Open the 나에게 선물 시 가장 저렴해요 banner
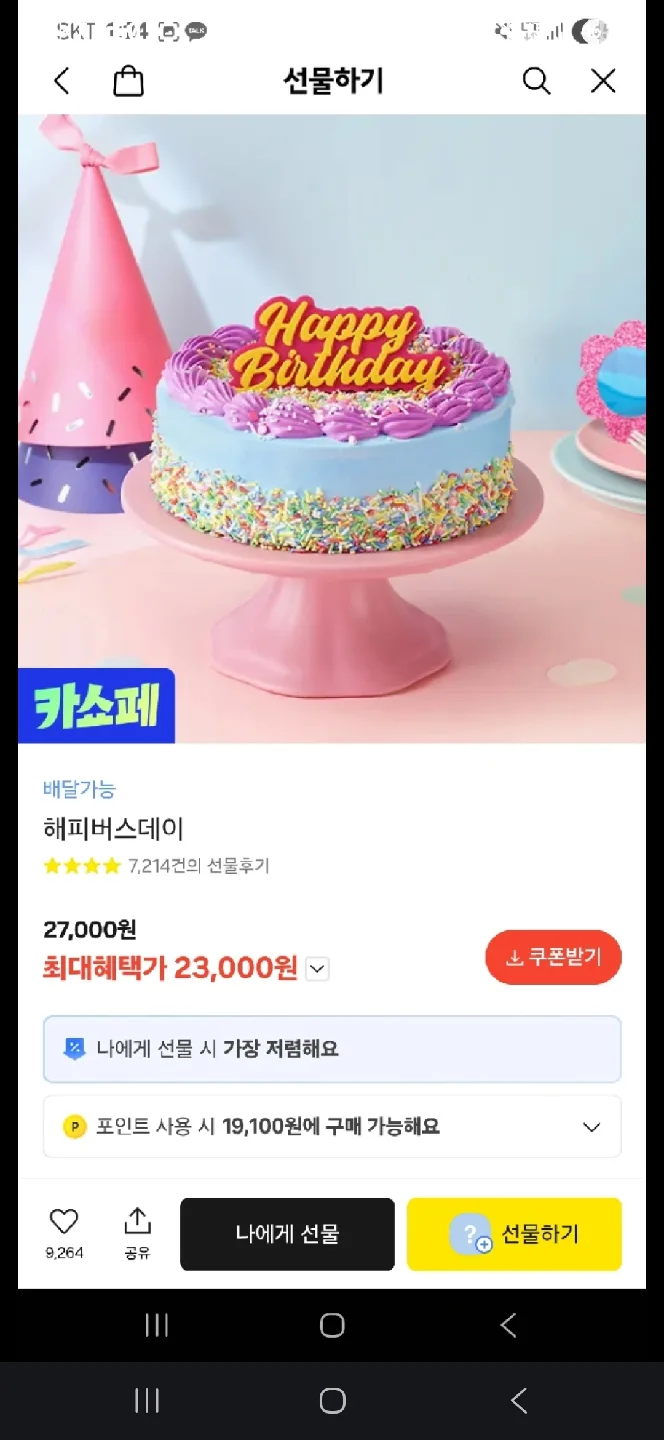 pyautogui.click(x=331, y=1049)
